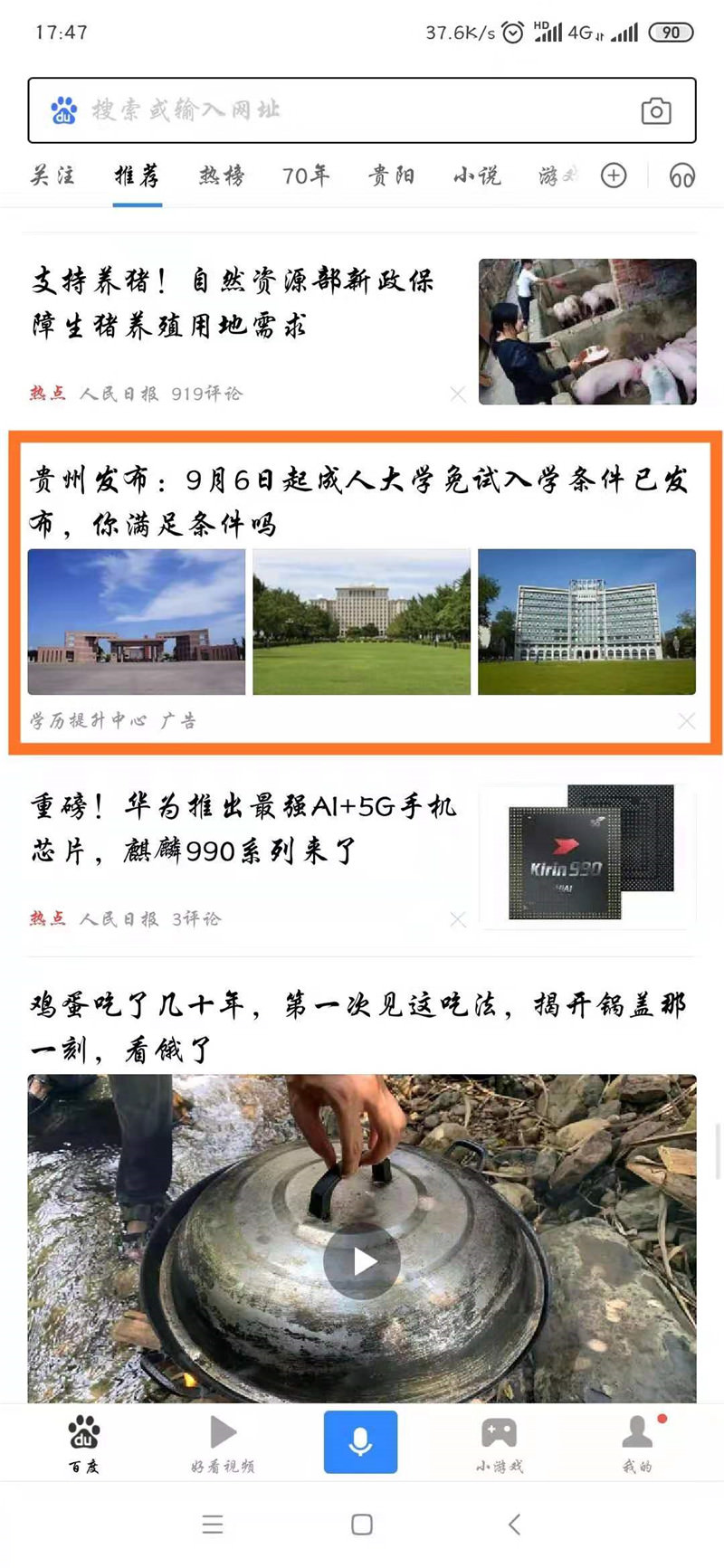Switch to the 贵阳 local tab
724x1568 pixels.
(391, 176)
